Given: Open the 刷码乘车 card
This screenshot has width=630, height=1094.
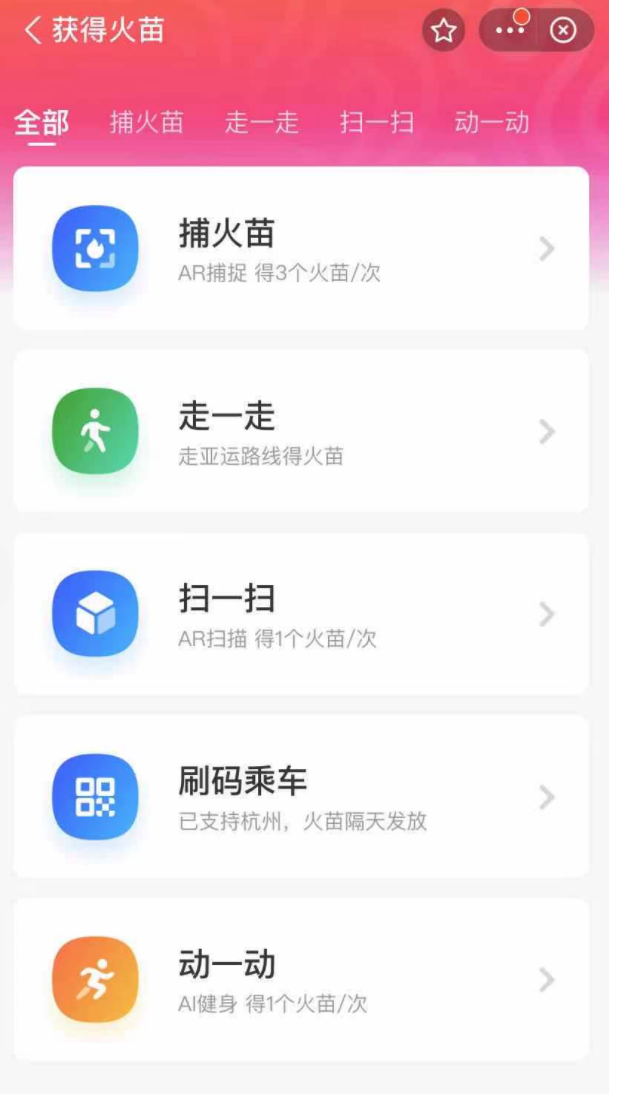Looking at the screenshot, I should coord(301,797).
